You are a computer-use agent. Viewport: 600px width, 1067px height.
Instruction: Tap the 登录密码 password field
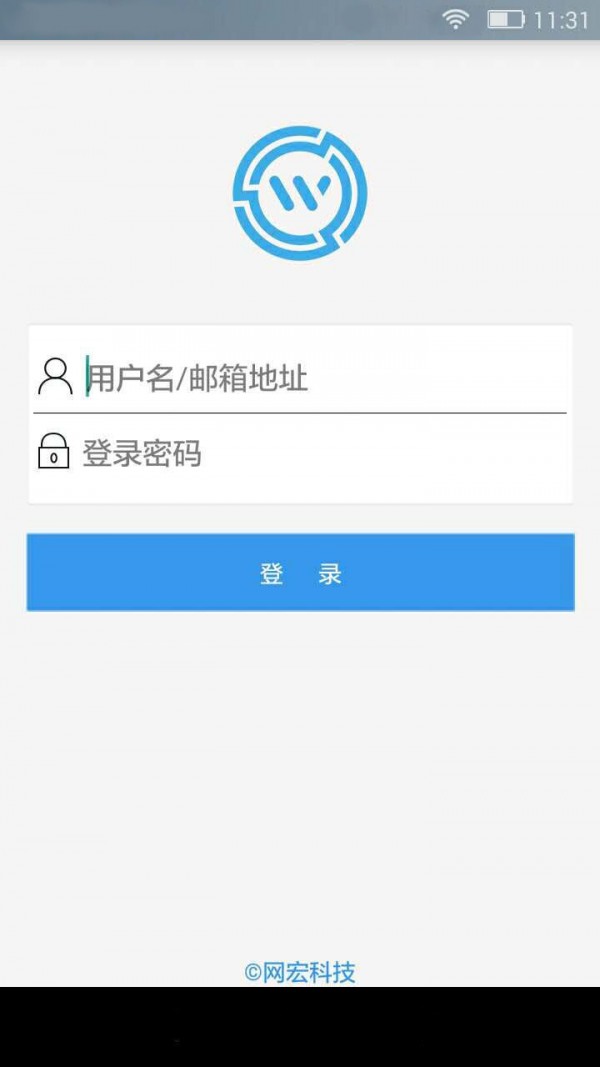(320, 454)
